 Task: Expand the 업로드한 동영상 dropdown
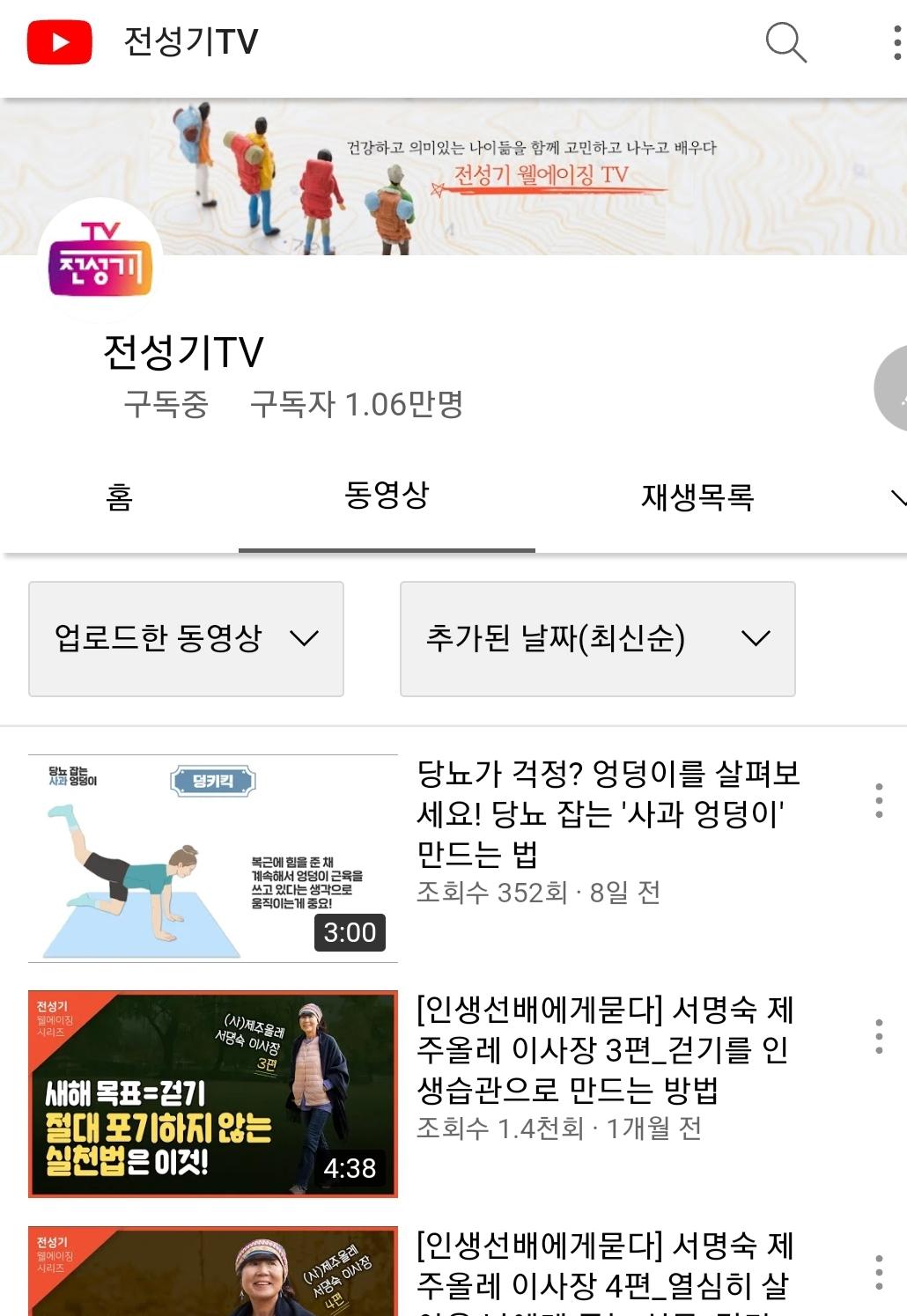tap(186, 638)
